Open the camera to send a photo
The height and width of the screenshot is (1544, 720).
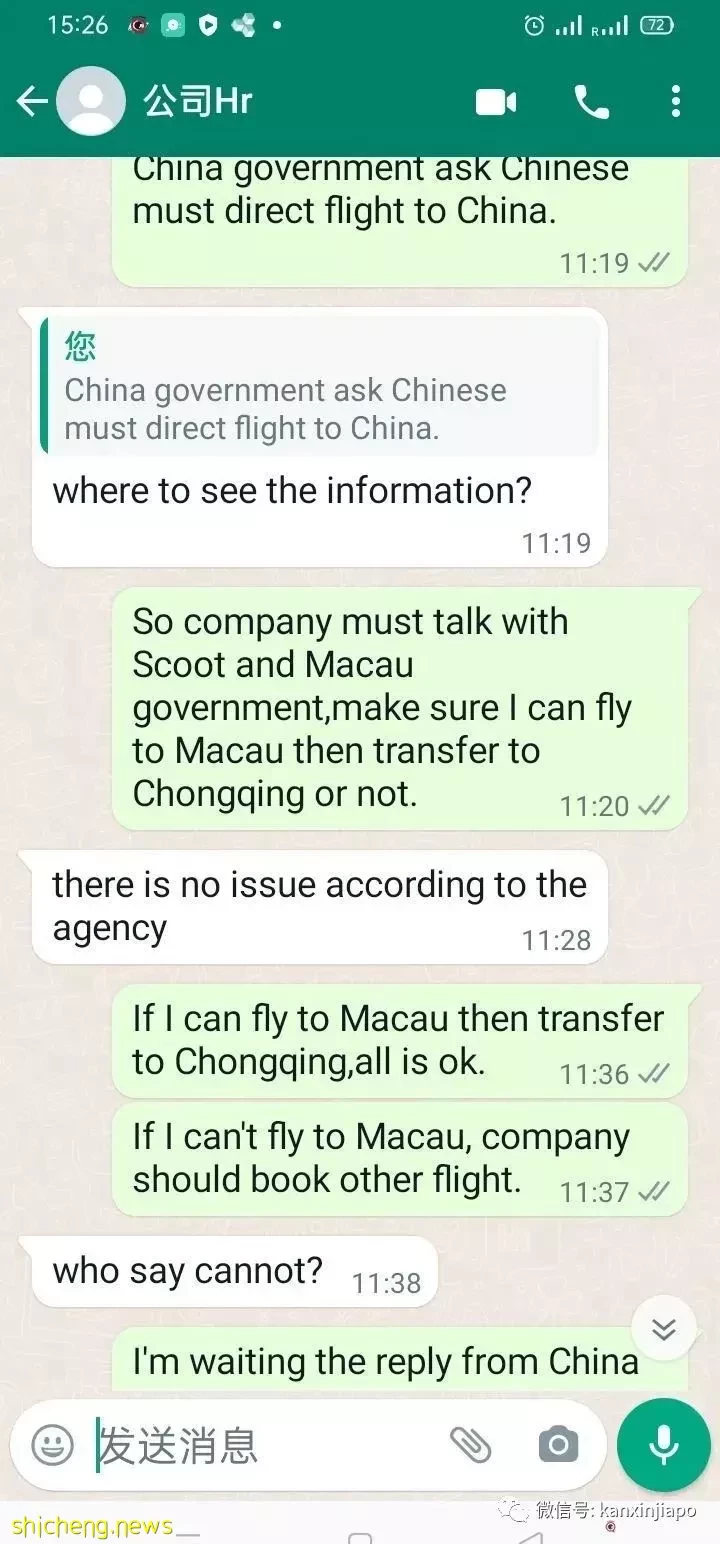(x=558, y=1445)
